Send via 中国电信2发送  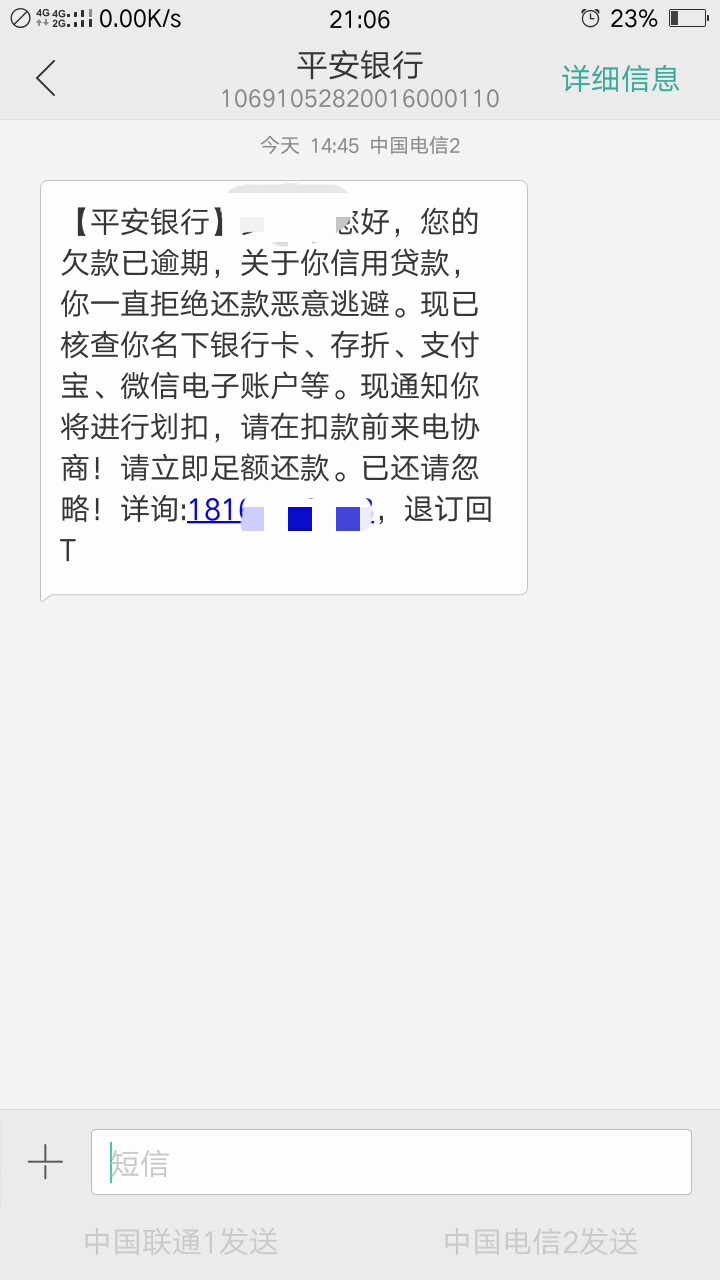point(541,1242)
